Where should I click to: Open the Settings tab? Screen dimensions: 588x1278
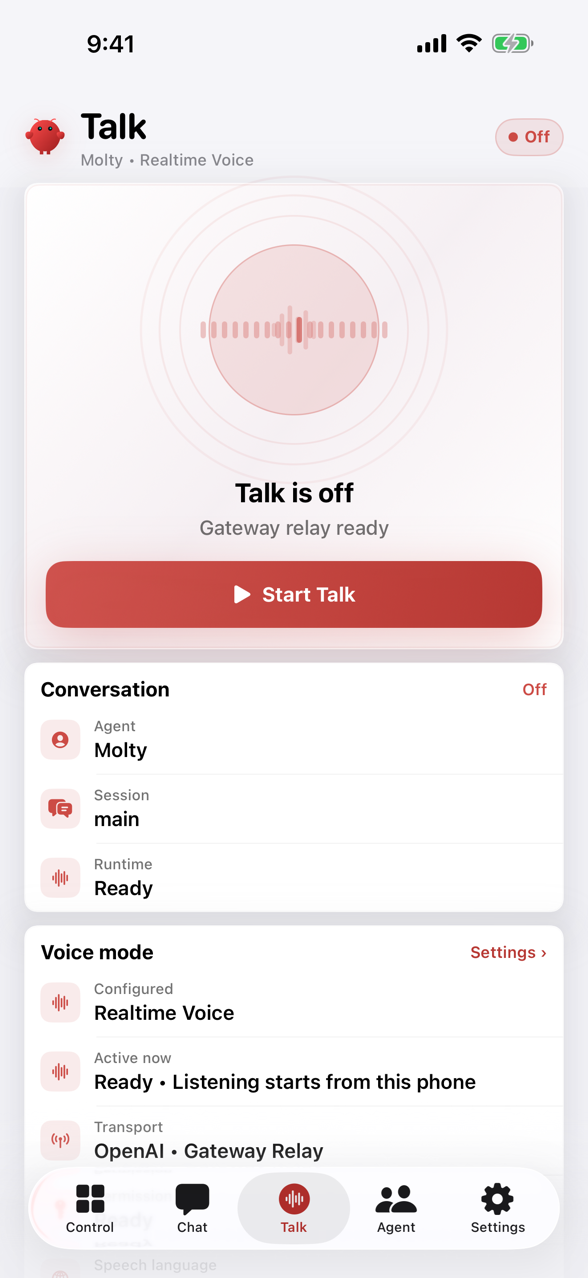pyautogui.click(x=498, y=1208)
